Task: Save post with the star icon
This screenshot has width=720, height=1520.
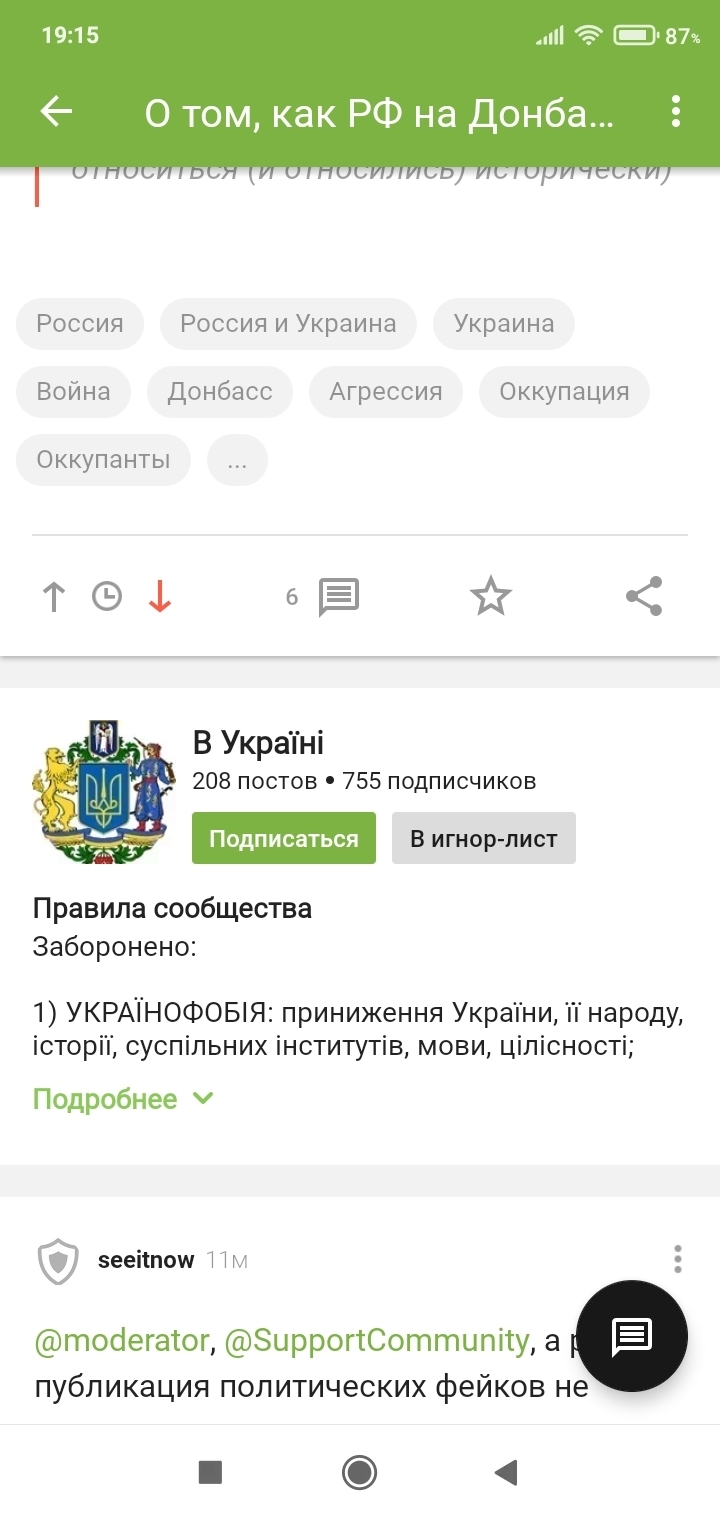Action: coord(490,597)
